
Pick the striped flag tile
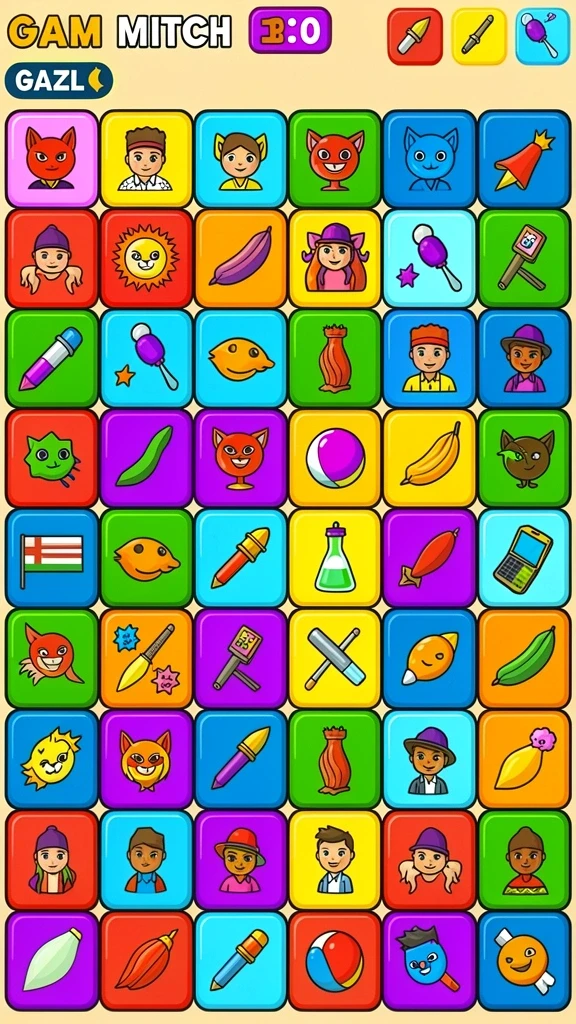click(52, 559)
